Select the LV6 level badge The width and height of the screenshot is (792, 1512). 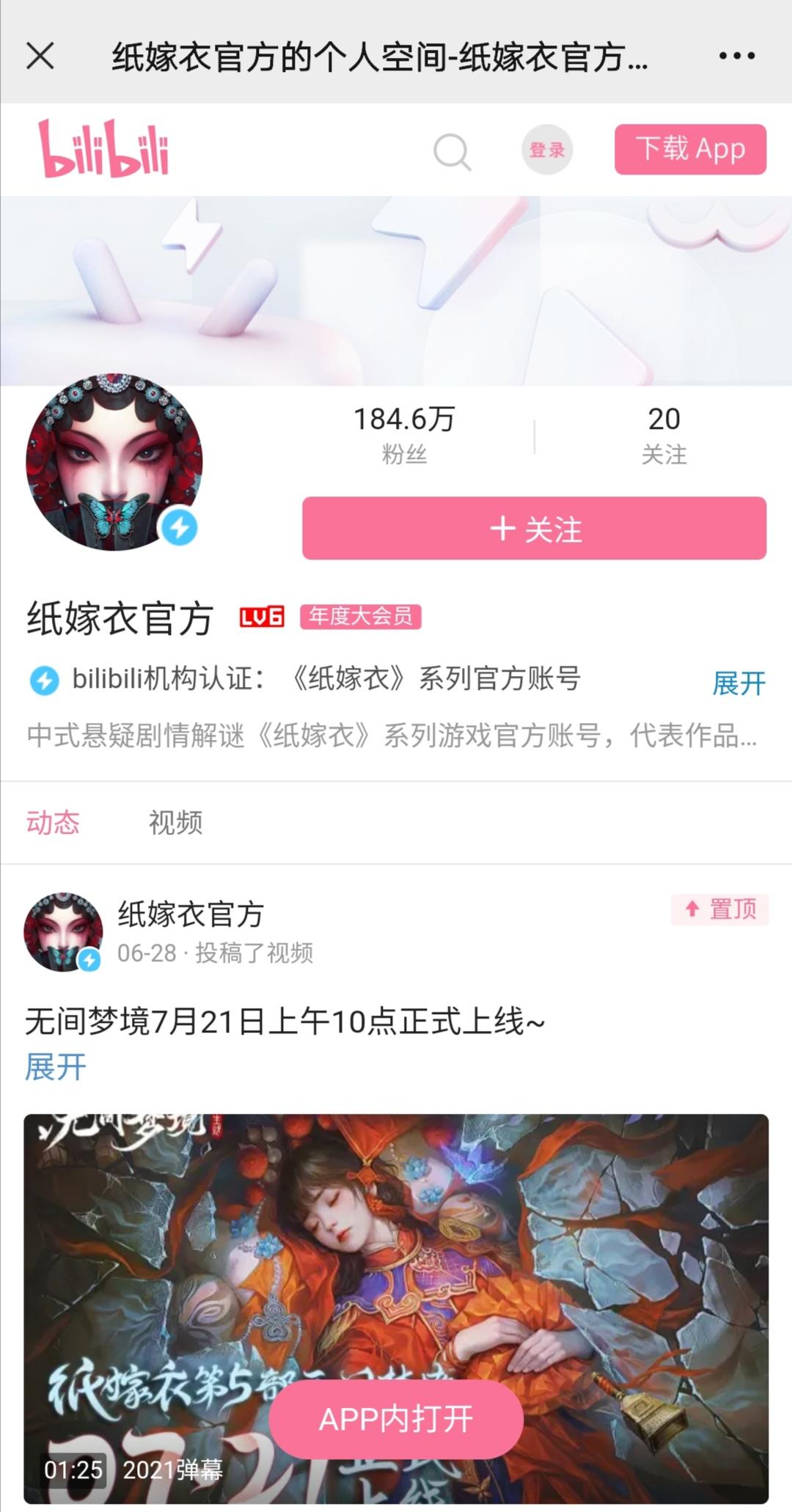[x=260, y=617]
